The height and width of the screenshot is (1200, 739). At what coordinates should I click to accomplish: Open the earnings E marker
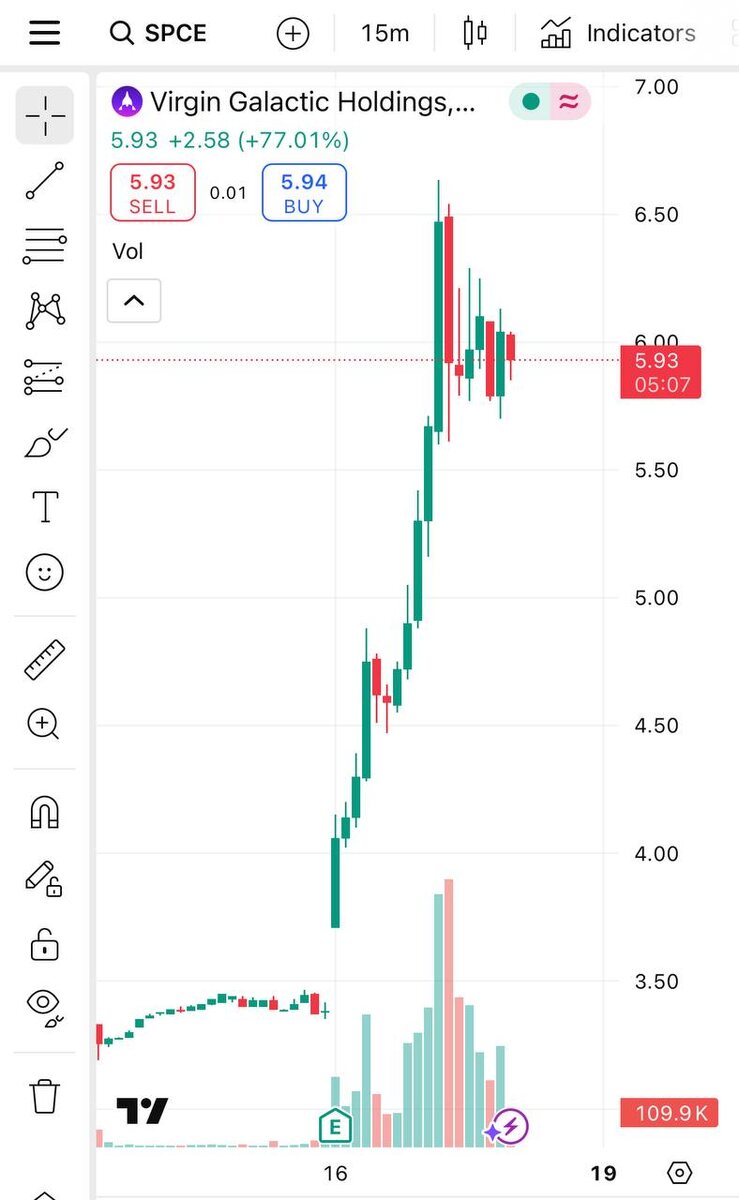335,1127
